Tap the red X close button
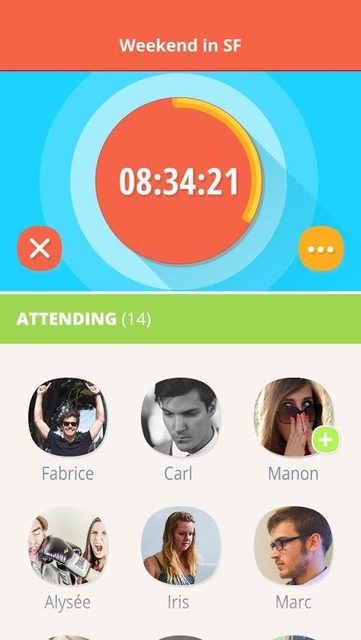 40,248
